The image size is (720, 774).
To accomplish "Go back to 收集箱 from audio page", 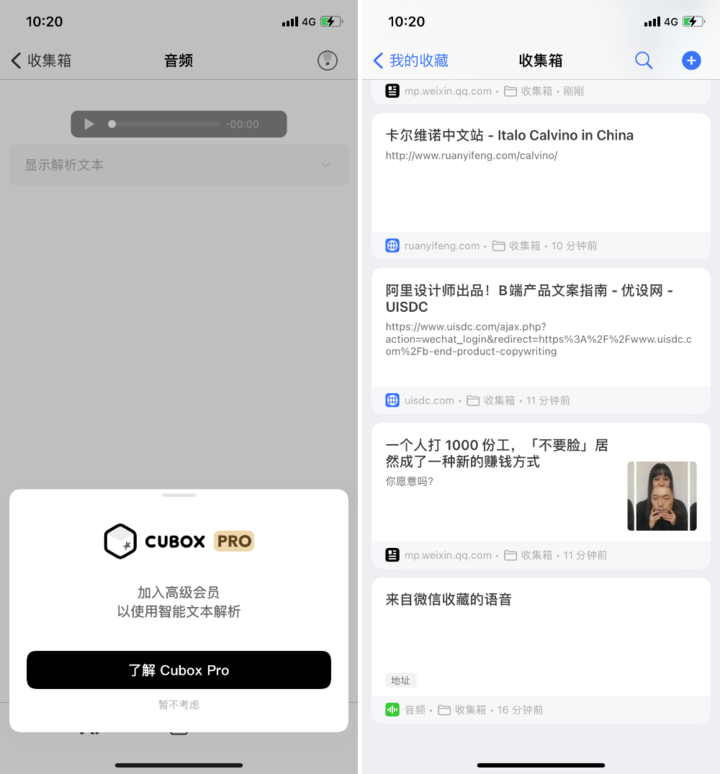I will [41, 61].
